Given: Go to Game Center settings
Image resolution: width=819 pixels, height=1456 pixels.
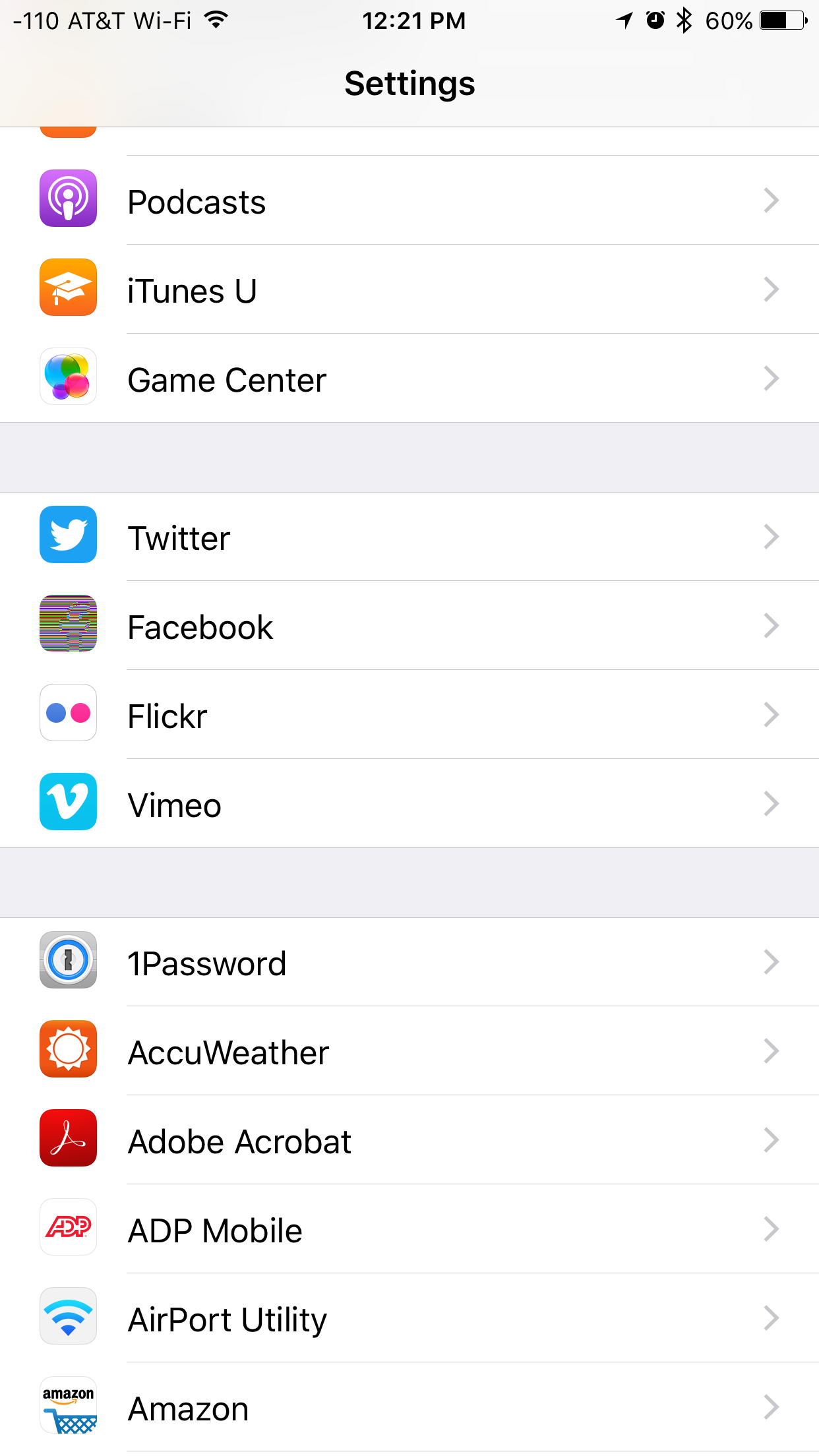Looking at the screenshot, I should click(x=409, y=378).
